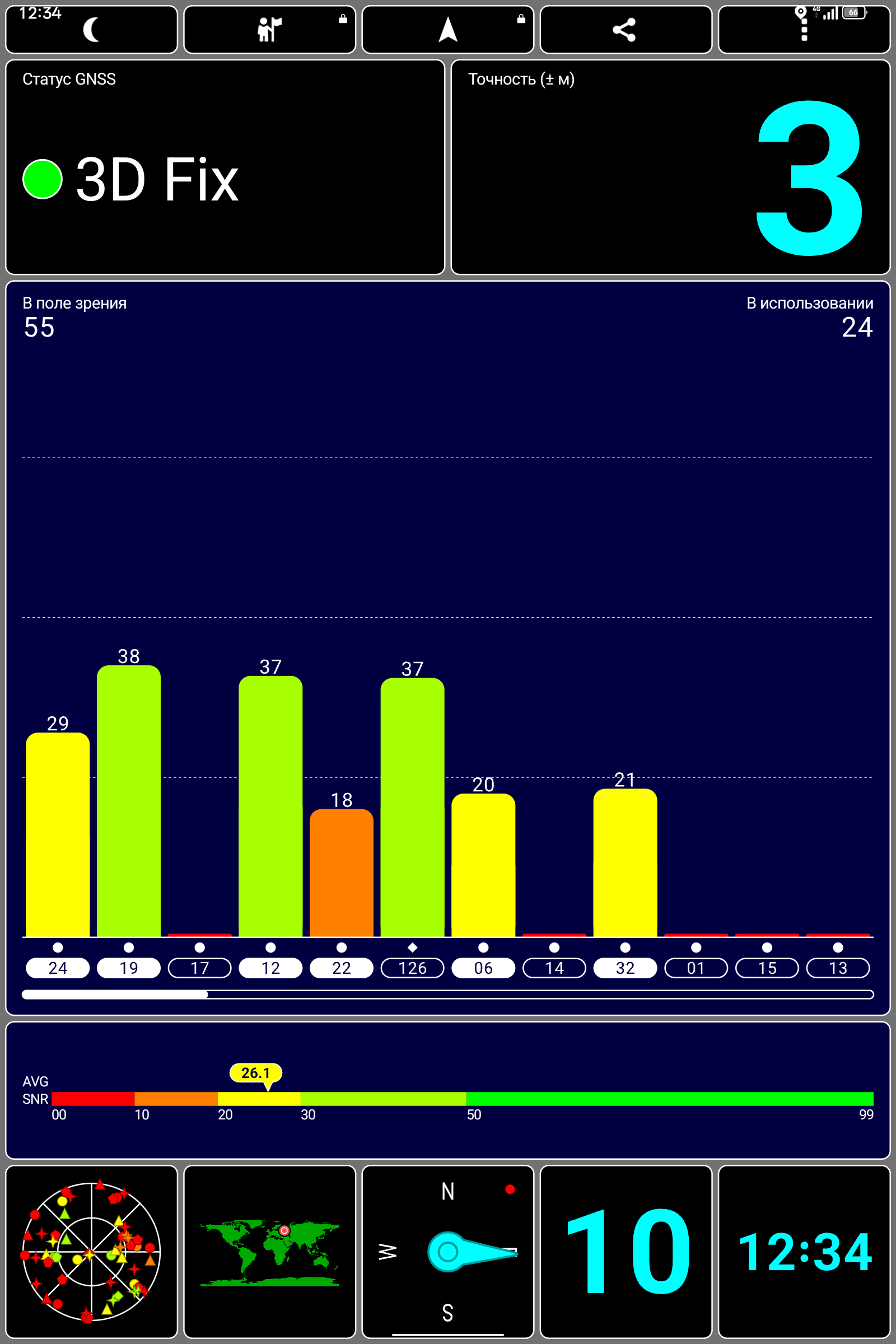Select satellite 19 in the chart
The height and width of the screenshot is (1344, 896).
[x=129, y=968]
